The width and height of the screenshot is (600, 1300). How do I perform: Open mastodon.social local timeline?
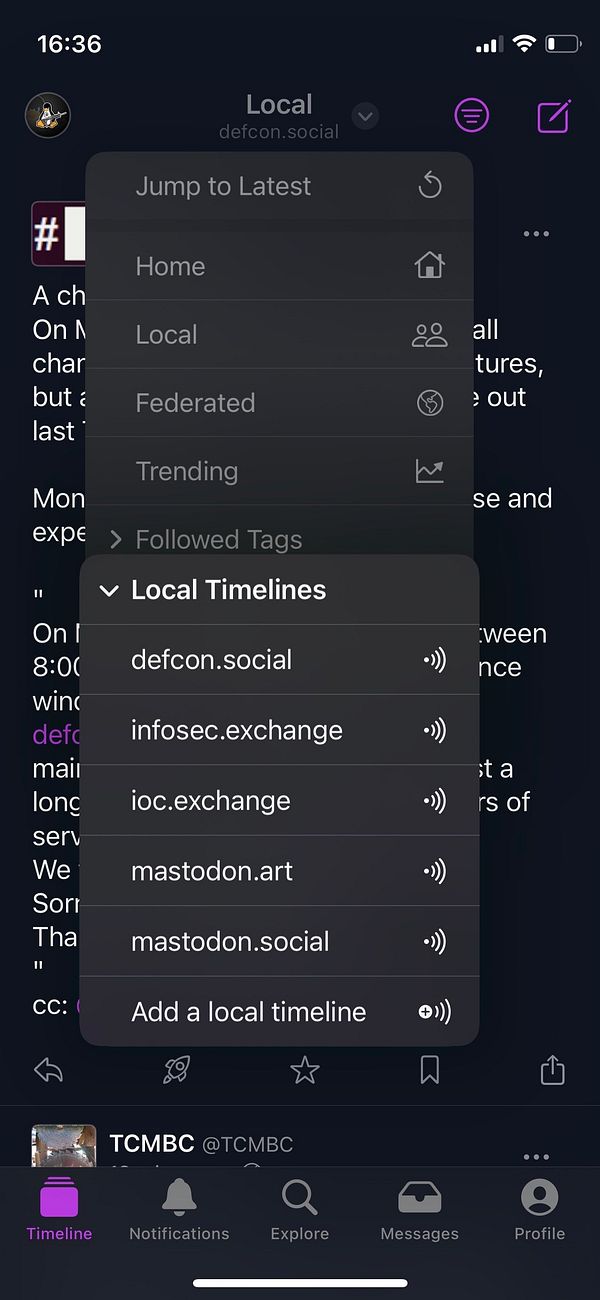[279, 941]
